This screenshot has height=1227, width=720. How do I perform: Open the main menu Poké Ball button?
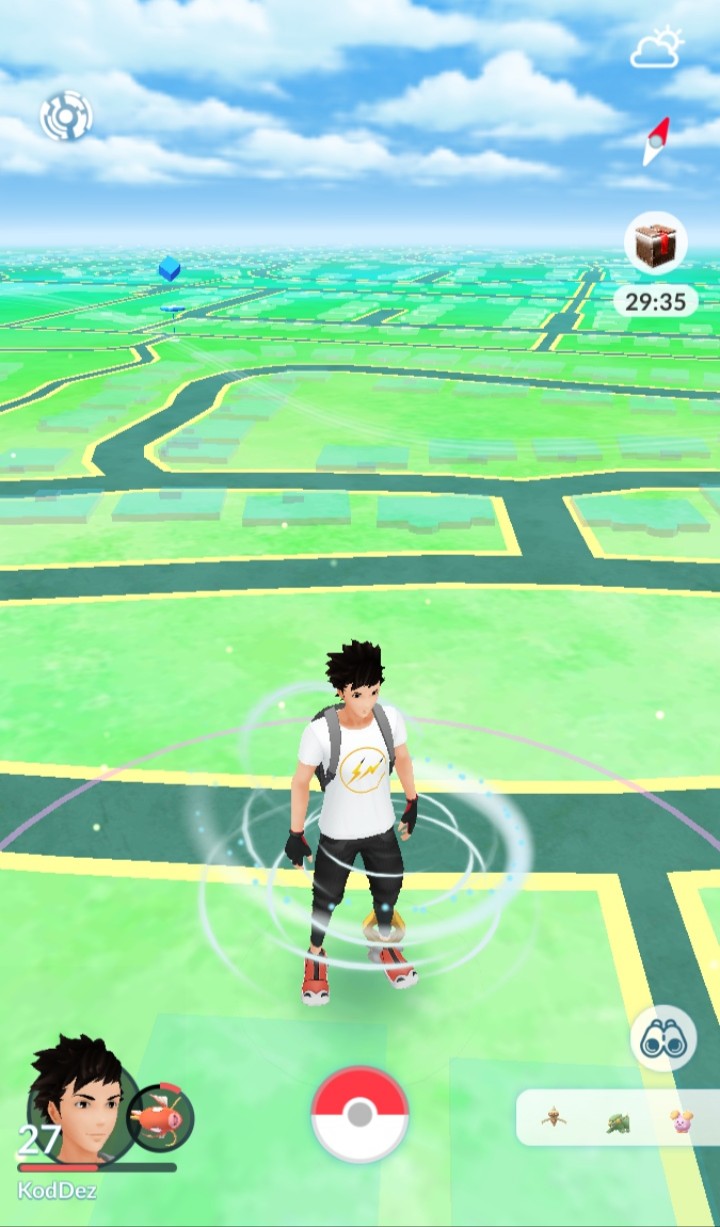[x=360, y=1113]
